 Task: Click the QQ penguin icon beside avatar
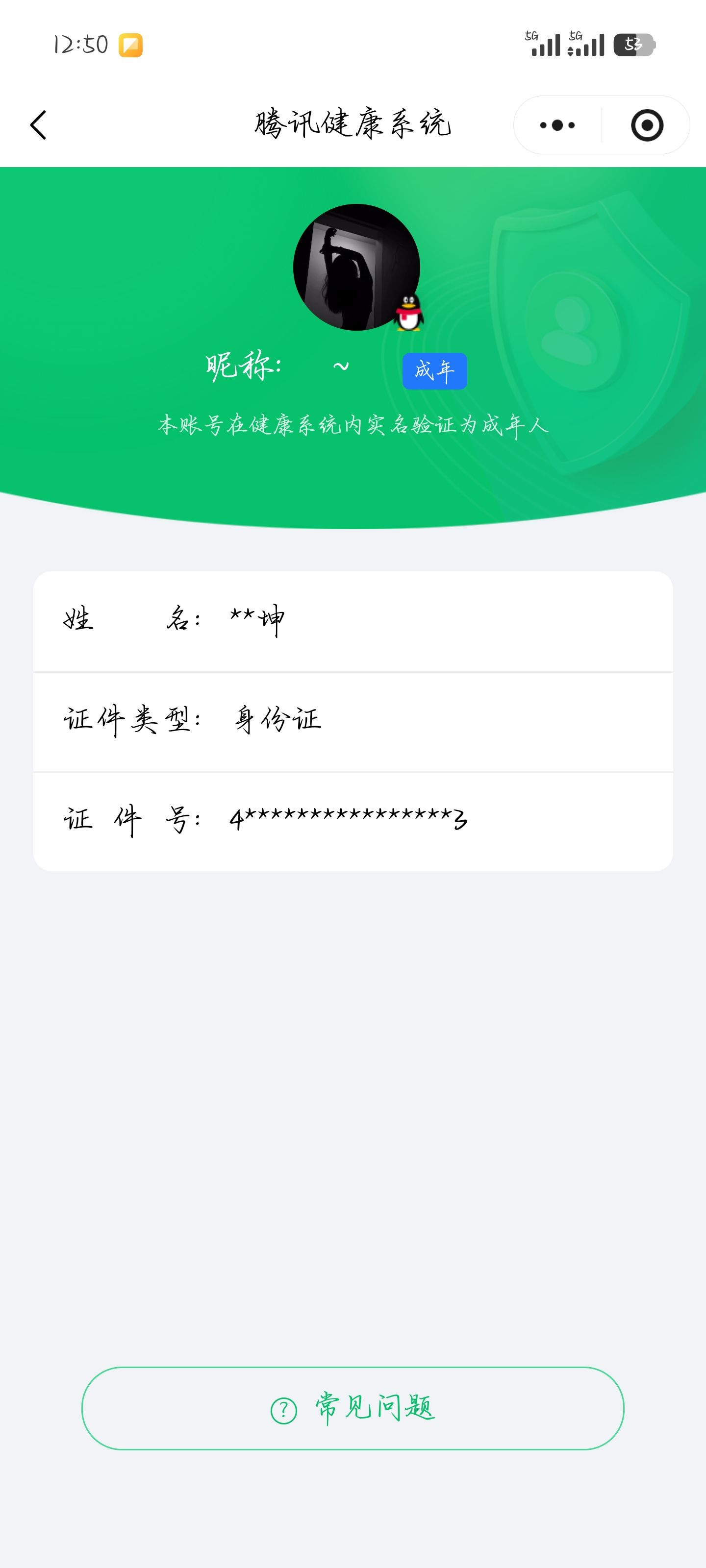pos(409,314)
